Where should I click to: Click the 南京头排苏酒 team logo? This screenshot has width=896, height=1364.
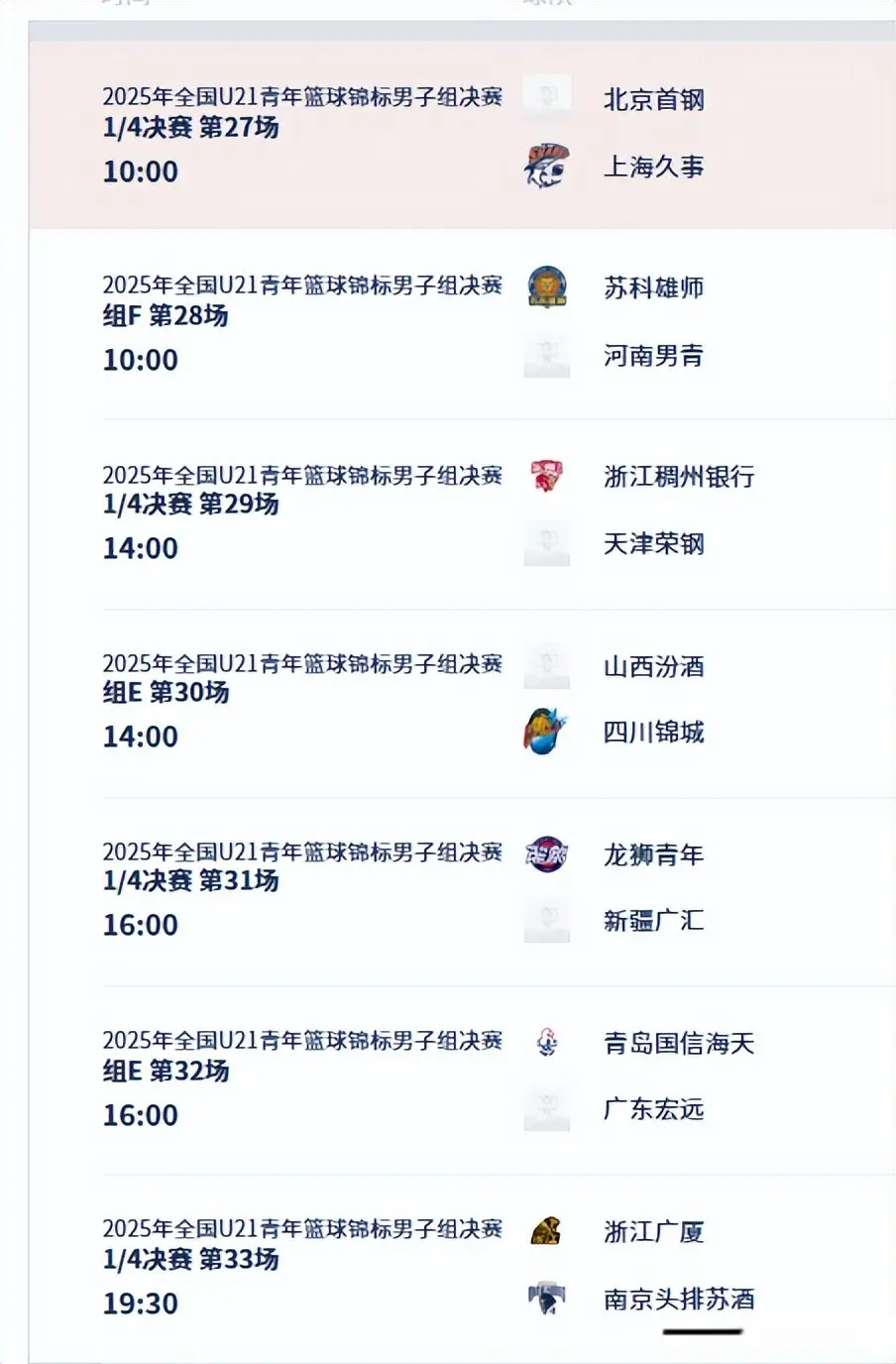pos(545,1299)
